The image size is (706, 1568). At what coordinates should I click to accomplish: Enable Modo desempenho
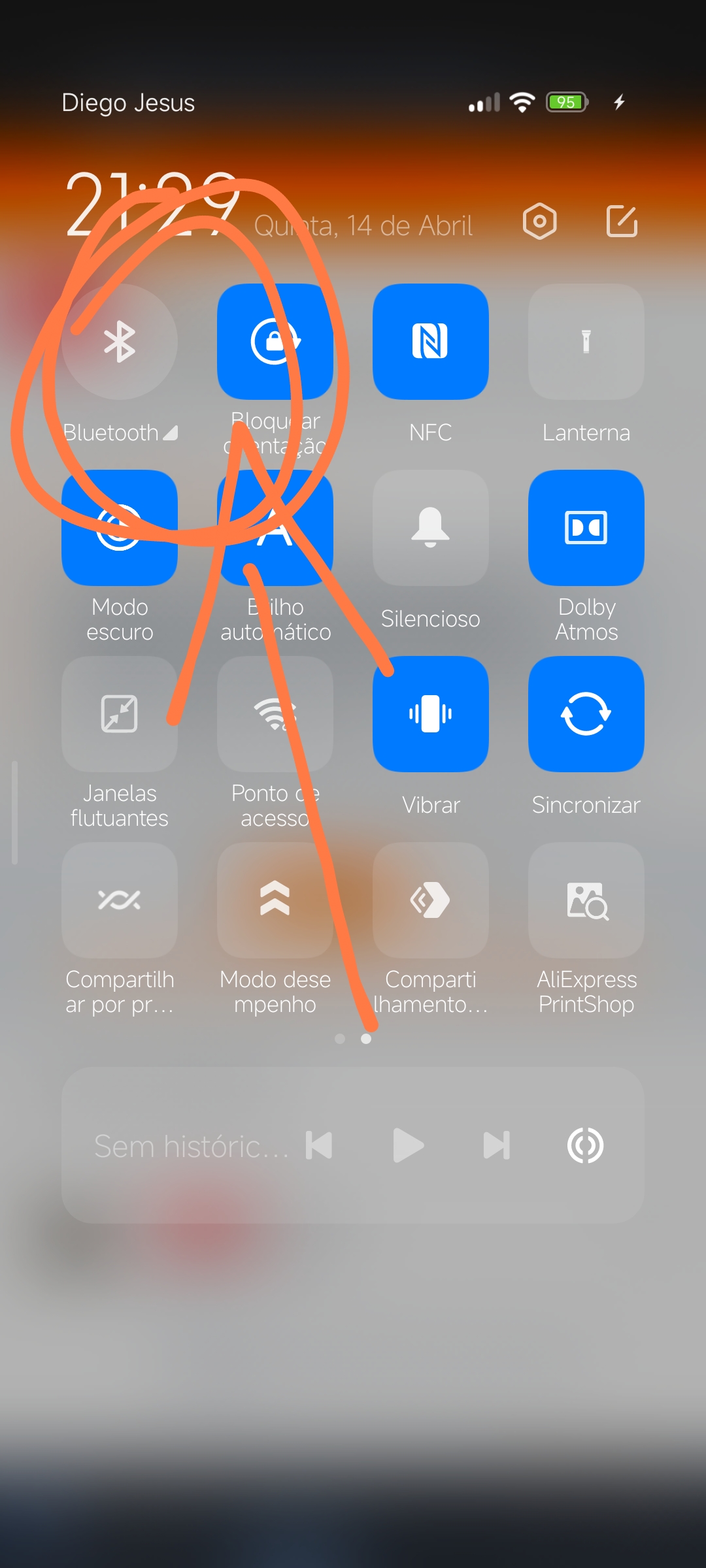point(275,900)
